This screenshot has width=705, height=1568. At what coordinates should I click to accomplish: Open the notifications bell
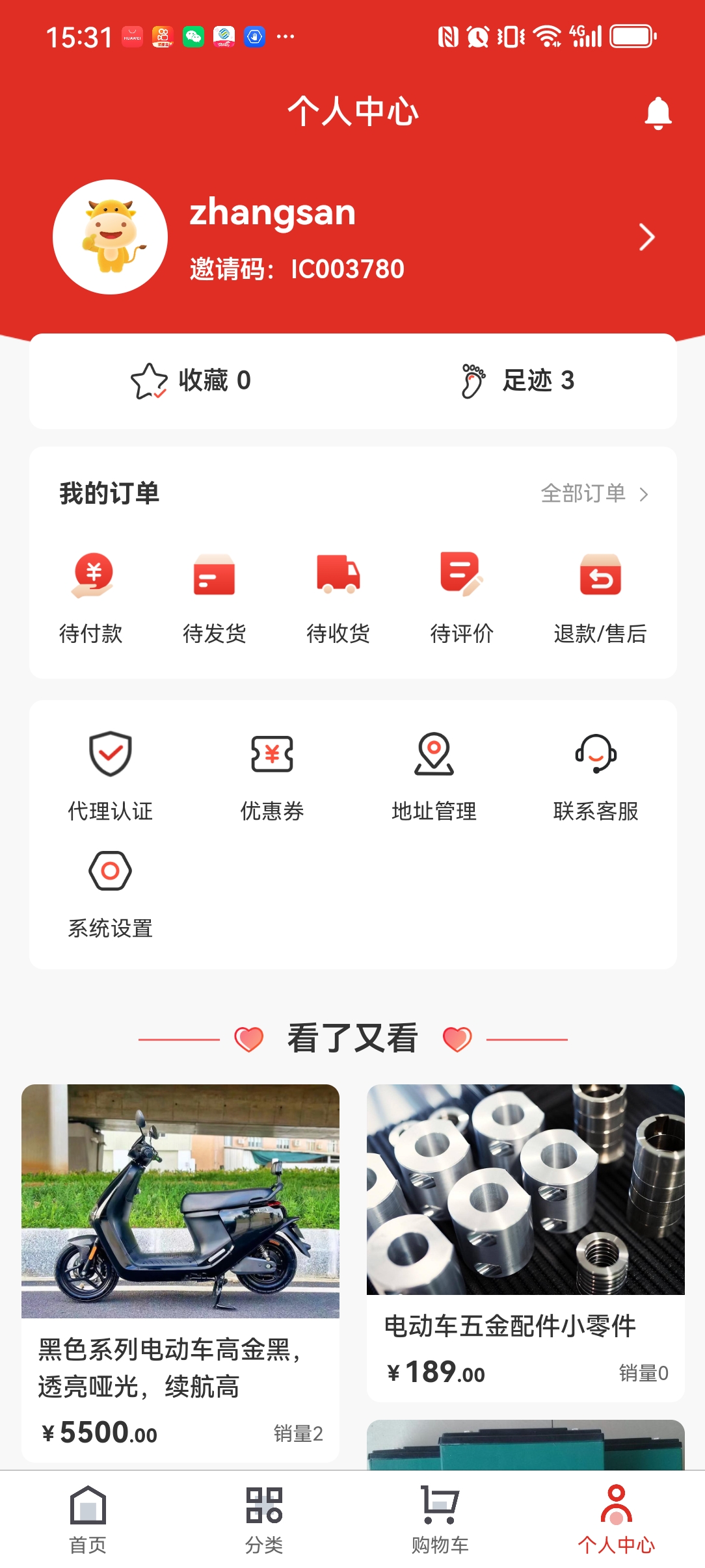658,113
